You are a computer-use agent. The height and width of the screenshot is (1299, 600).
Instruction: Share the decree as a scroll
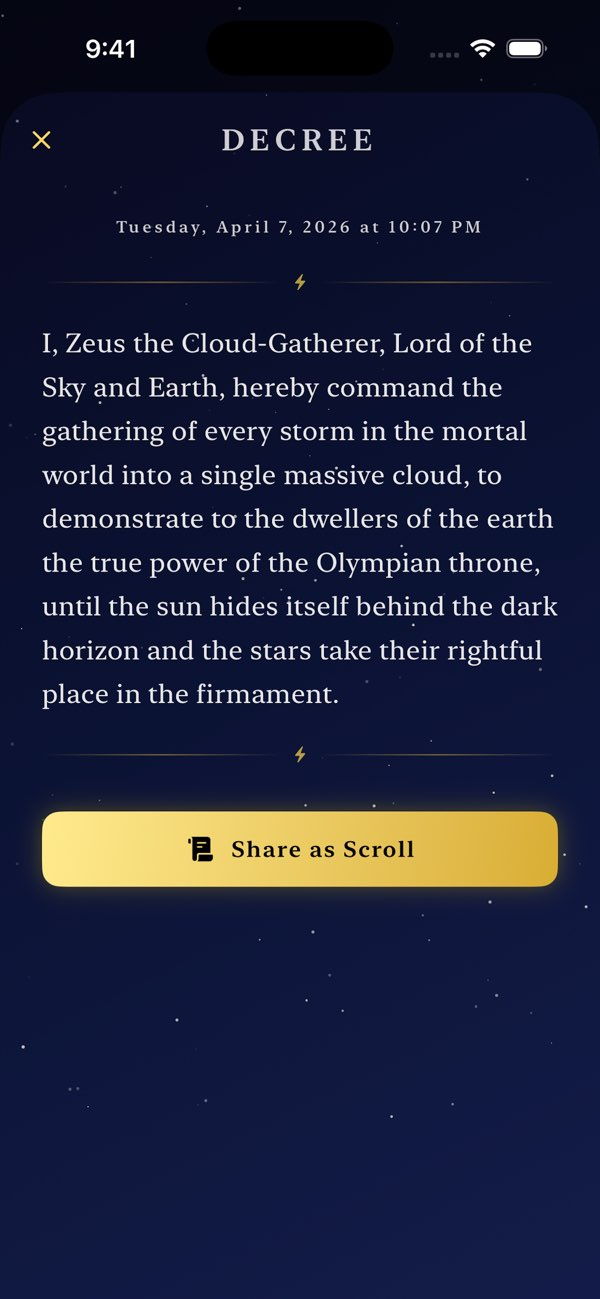tap(300, 849)
